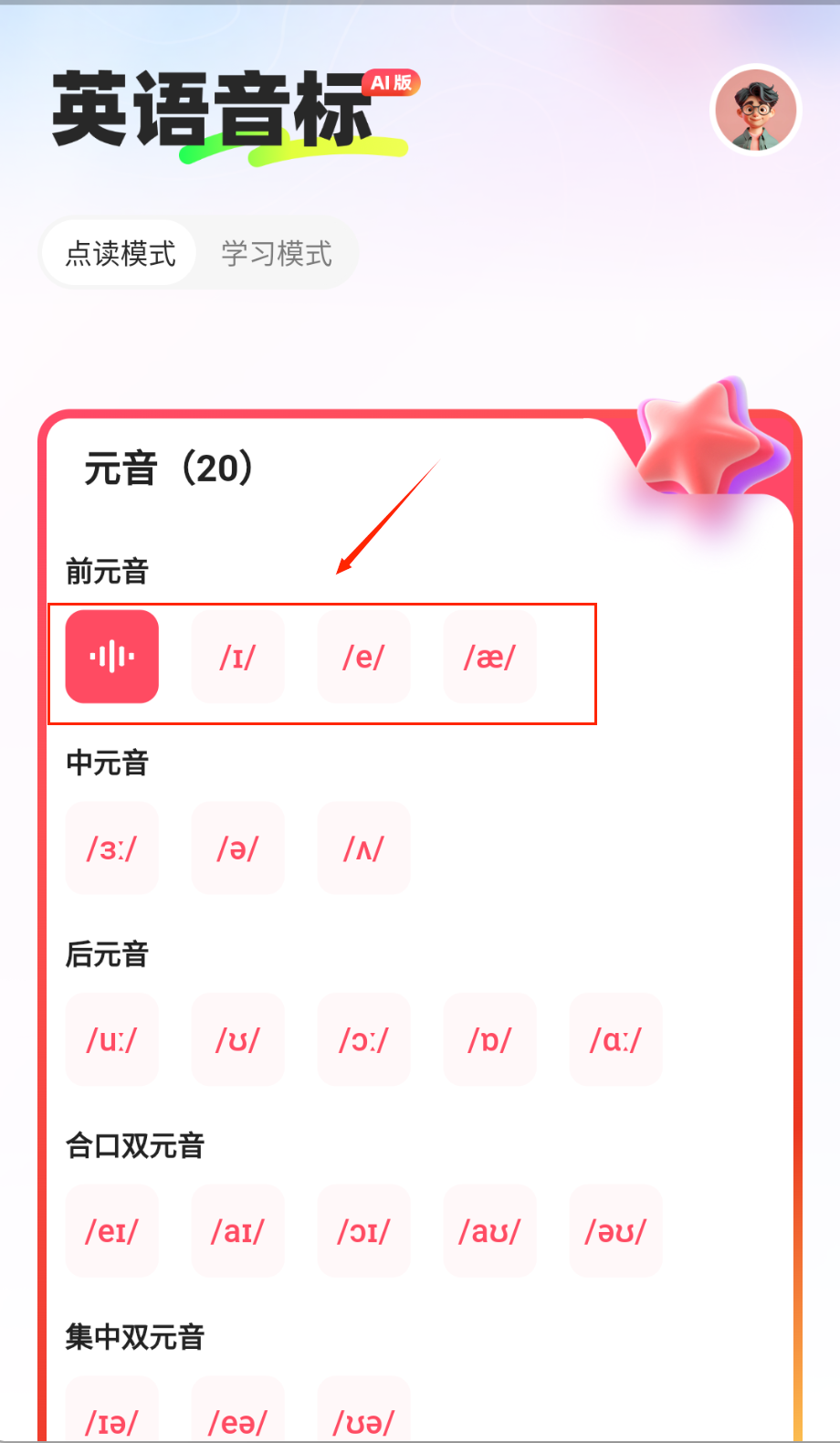840x1443 pixels.
Task: Play the /ʌ/ vowel sound
Action: 363,848
